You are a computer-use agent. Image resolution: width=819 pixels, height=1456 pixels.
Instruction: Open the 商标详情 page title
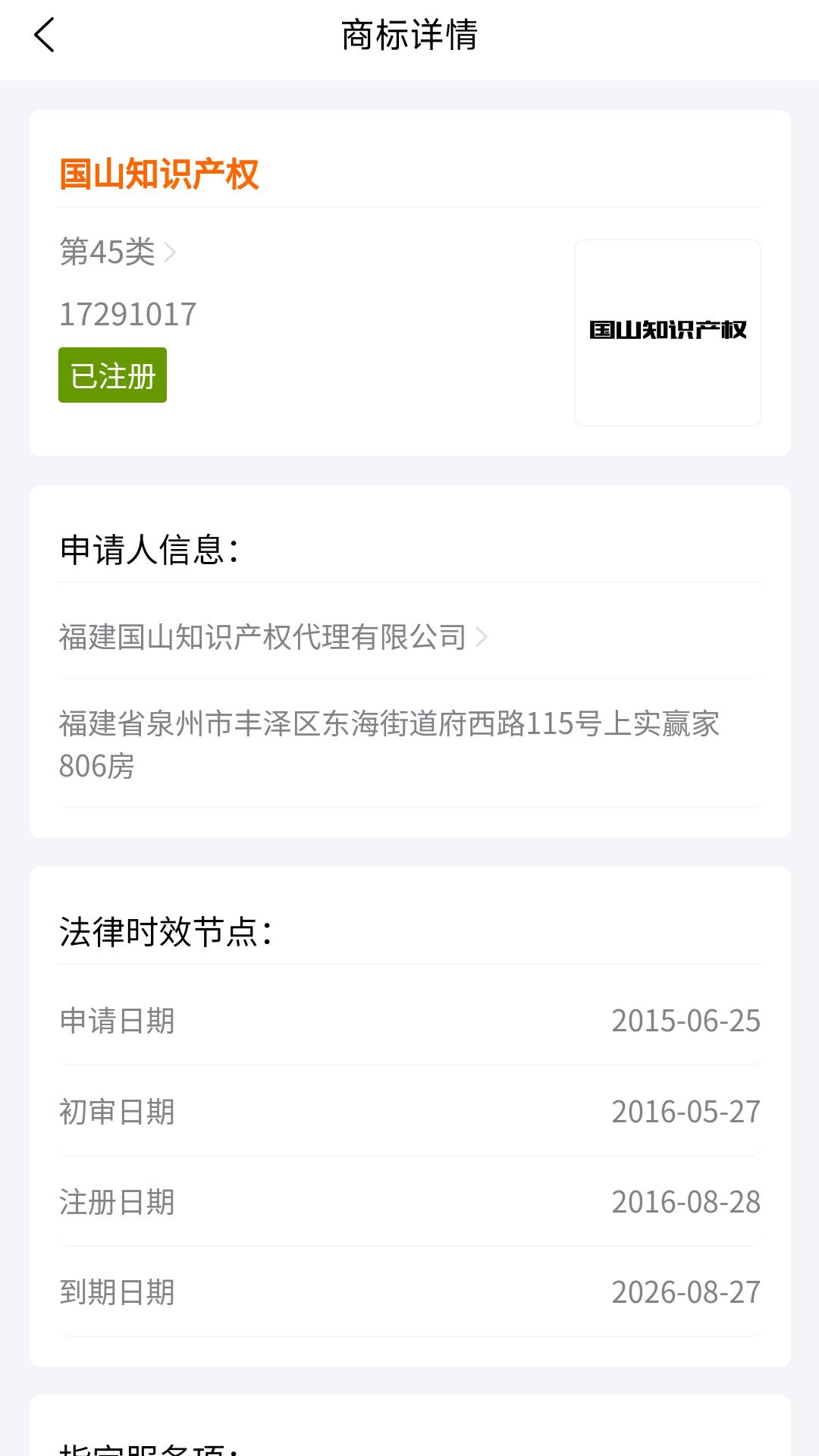click(x=409, y=34)
